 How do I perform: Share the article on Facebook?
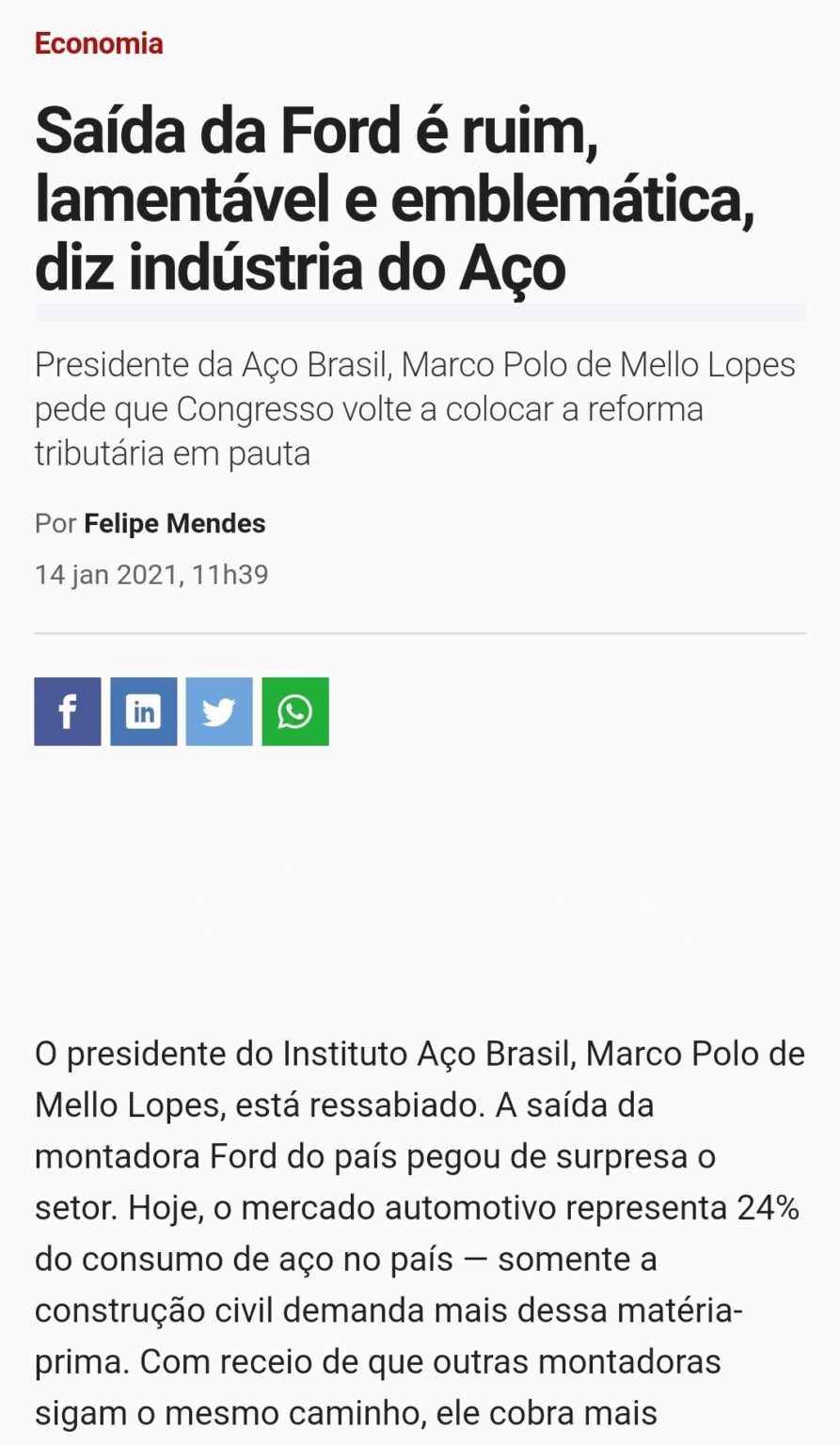(68, 711)
